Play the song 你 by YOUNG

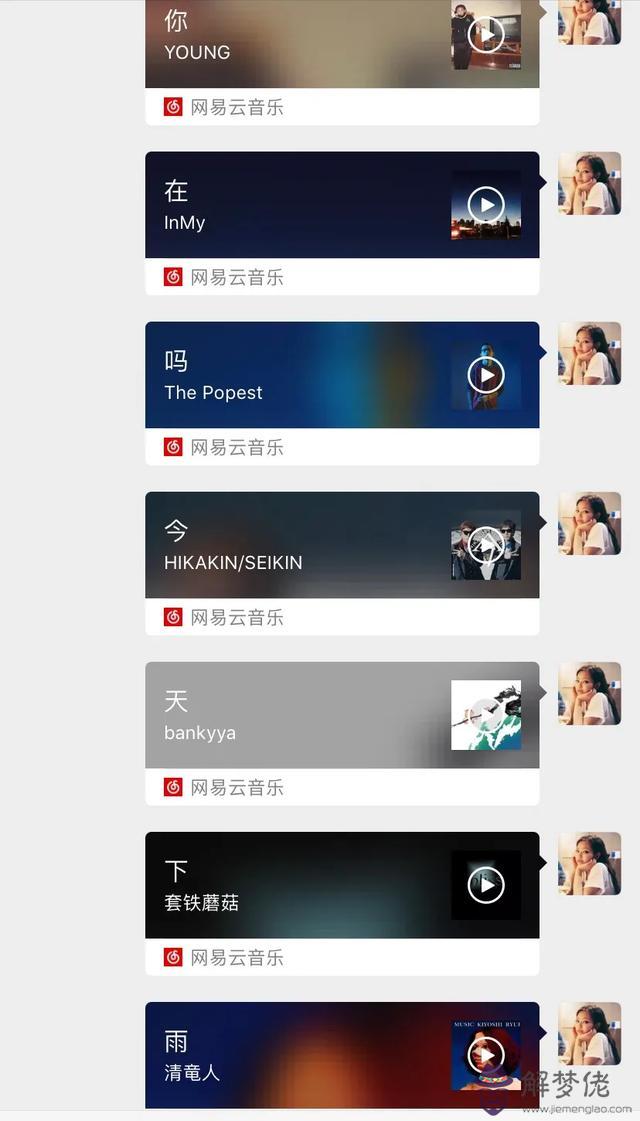pyautogui.click(x=486, y=34)
